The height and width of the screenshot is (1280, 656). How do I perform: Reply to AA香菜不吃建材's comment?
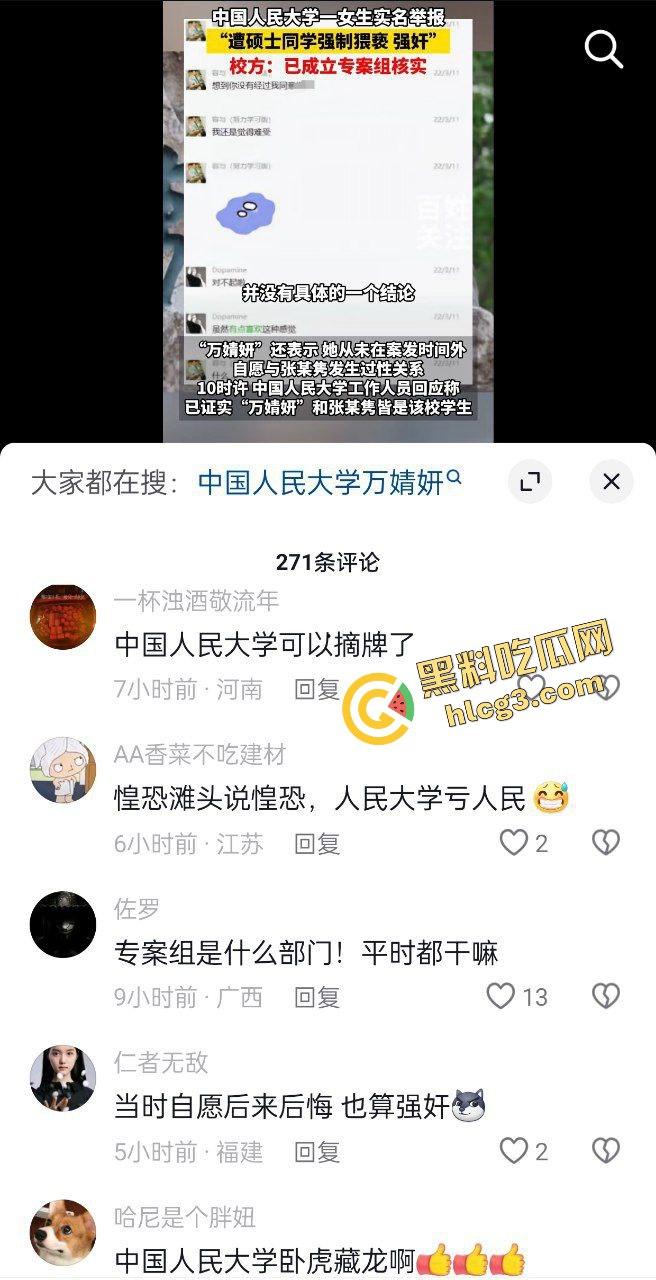pyautogui.click(x=317, y=844)
